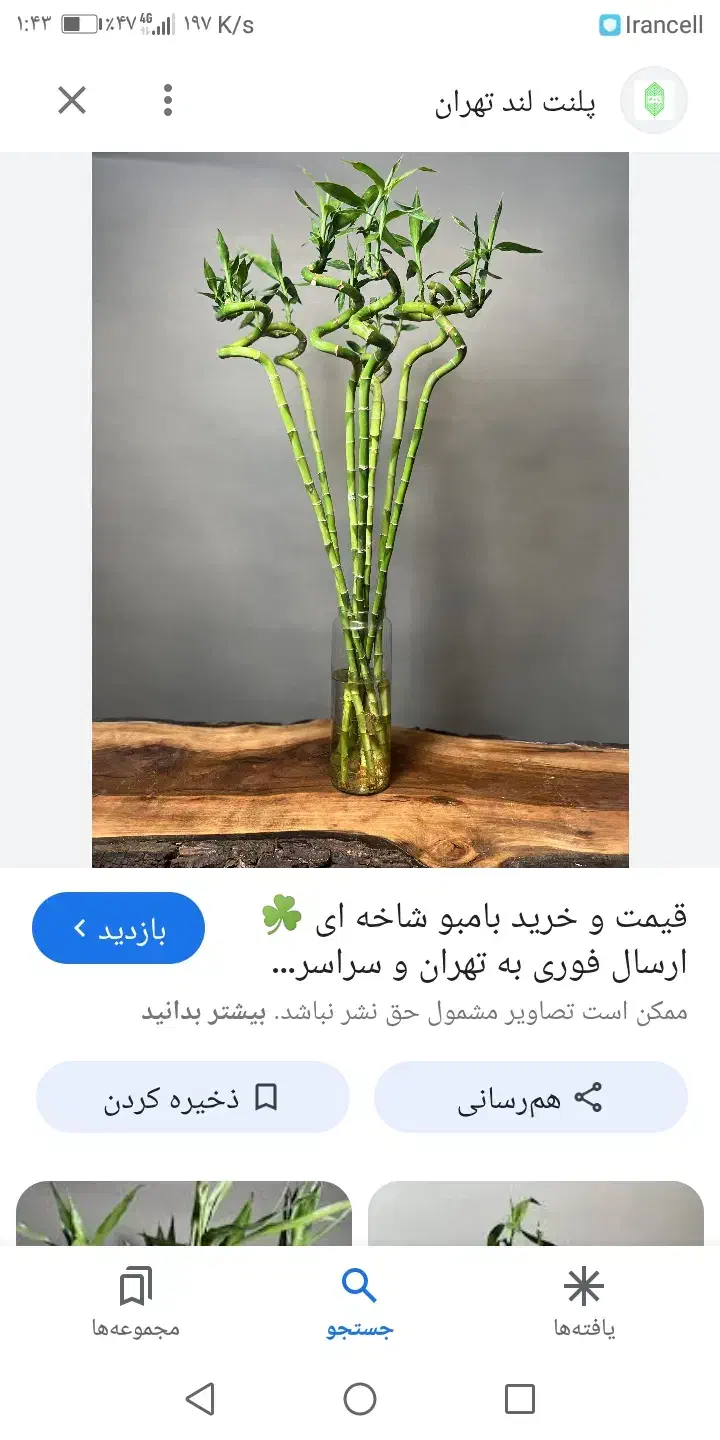Switch to the یافته‌ها tab

point(583,1300)
